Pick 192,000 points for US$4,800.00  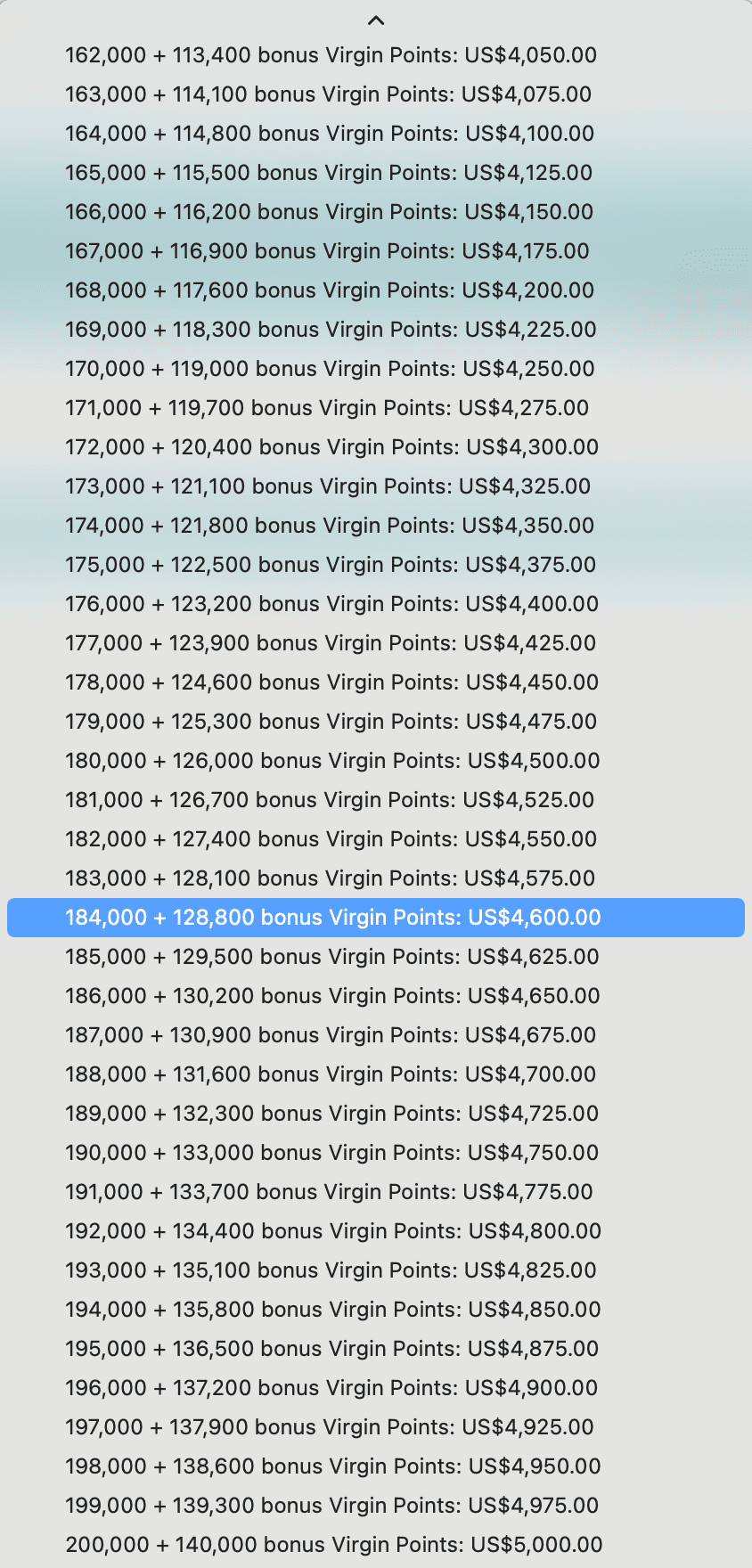click(376, 1231)
